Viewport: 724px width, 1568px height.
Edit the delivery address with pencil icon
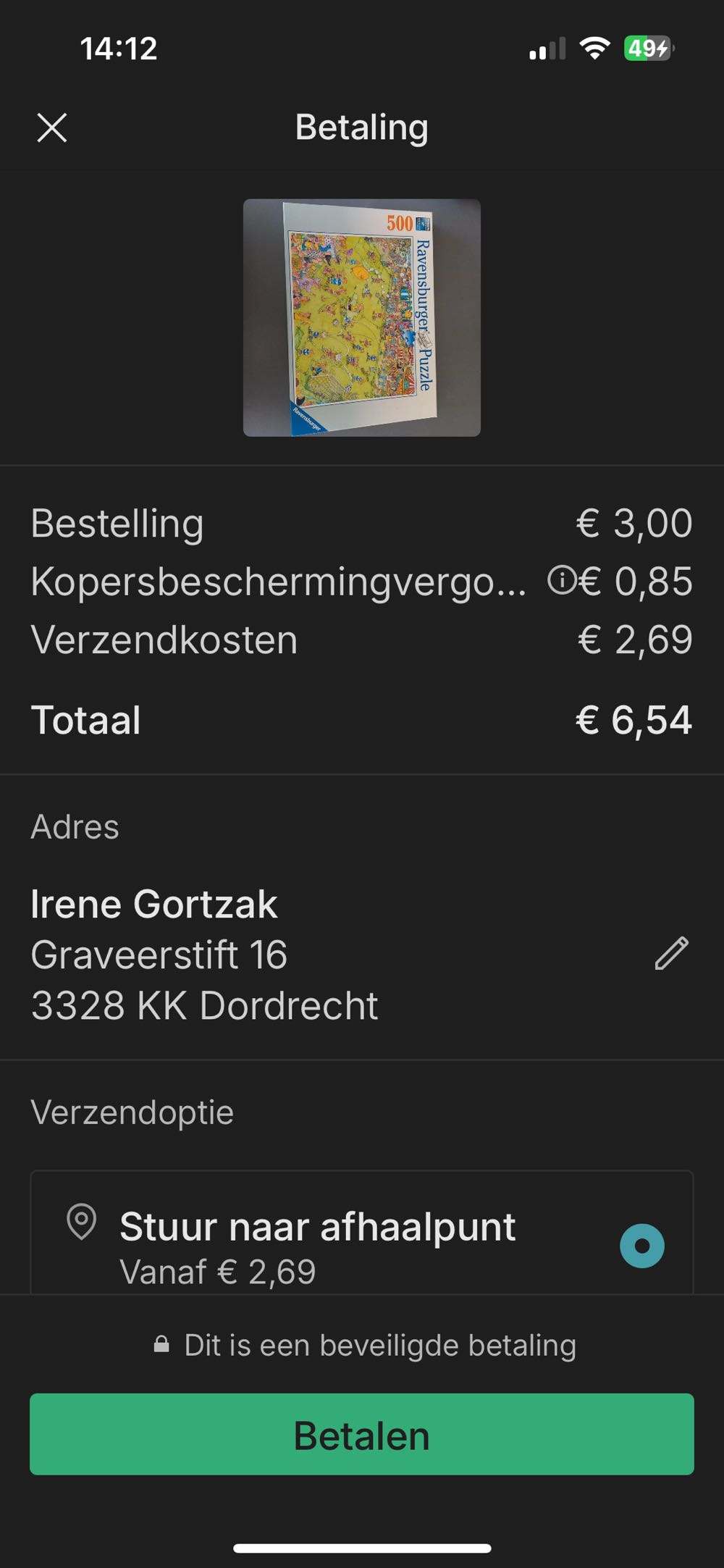(x=671, y=953)
